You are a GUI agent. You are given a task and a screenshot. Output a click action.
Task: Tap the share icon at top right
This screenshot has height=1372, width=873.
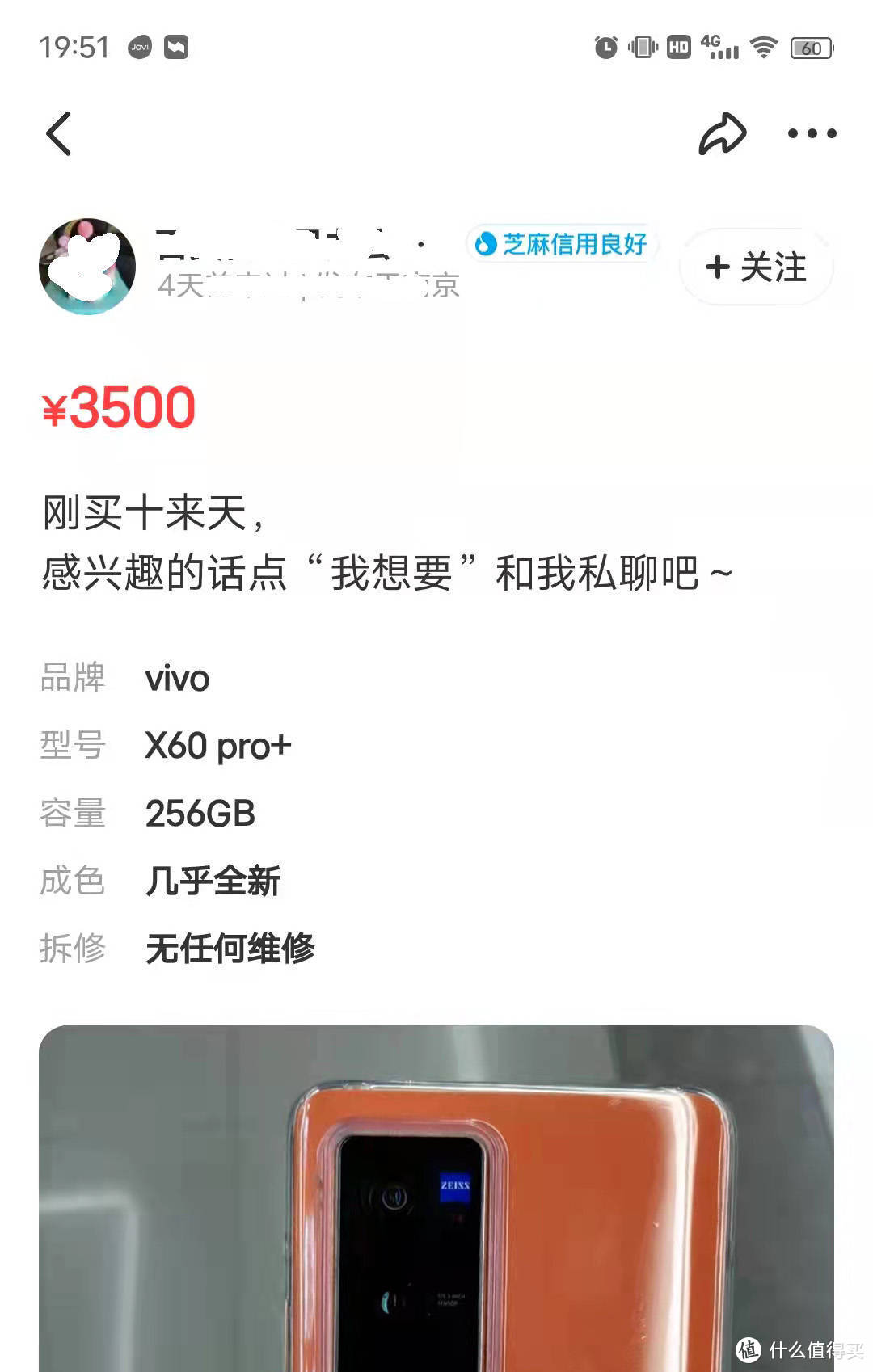point(722,133)
